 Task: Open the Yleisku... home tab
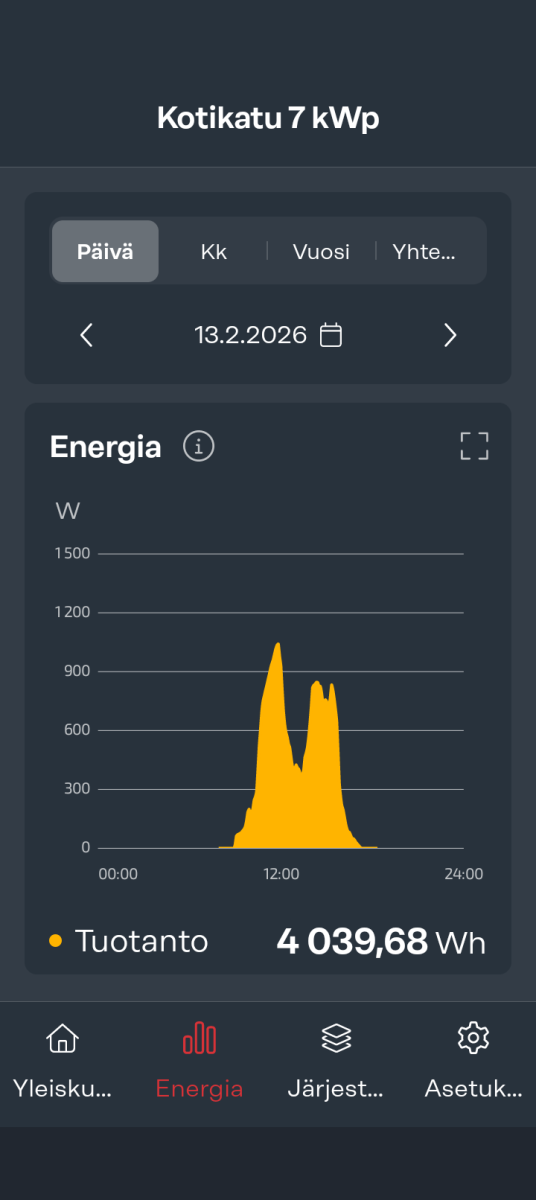coord(62,1063)
